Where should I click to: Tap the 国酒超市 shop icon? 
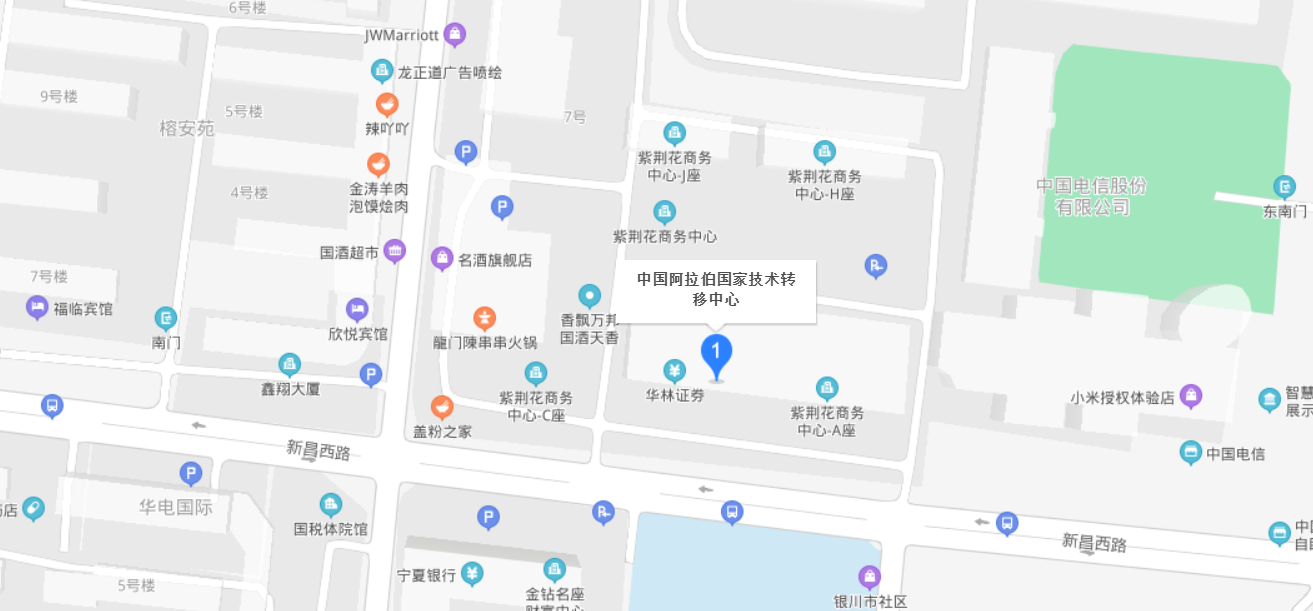coord(395,251)
